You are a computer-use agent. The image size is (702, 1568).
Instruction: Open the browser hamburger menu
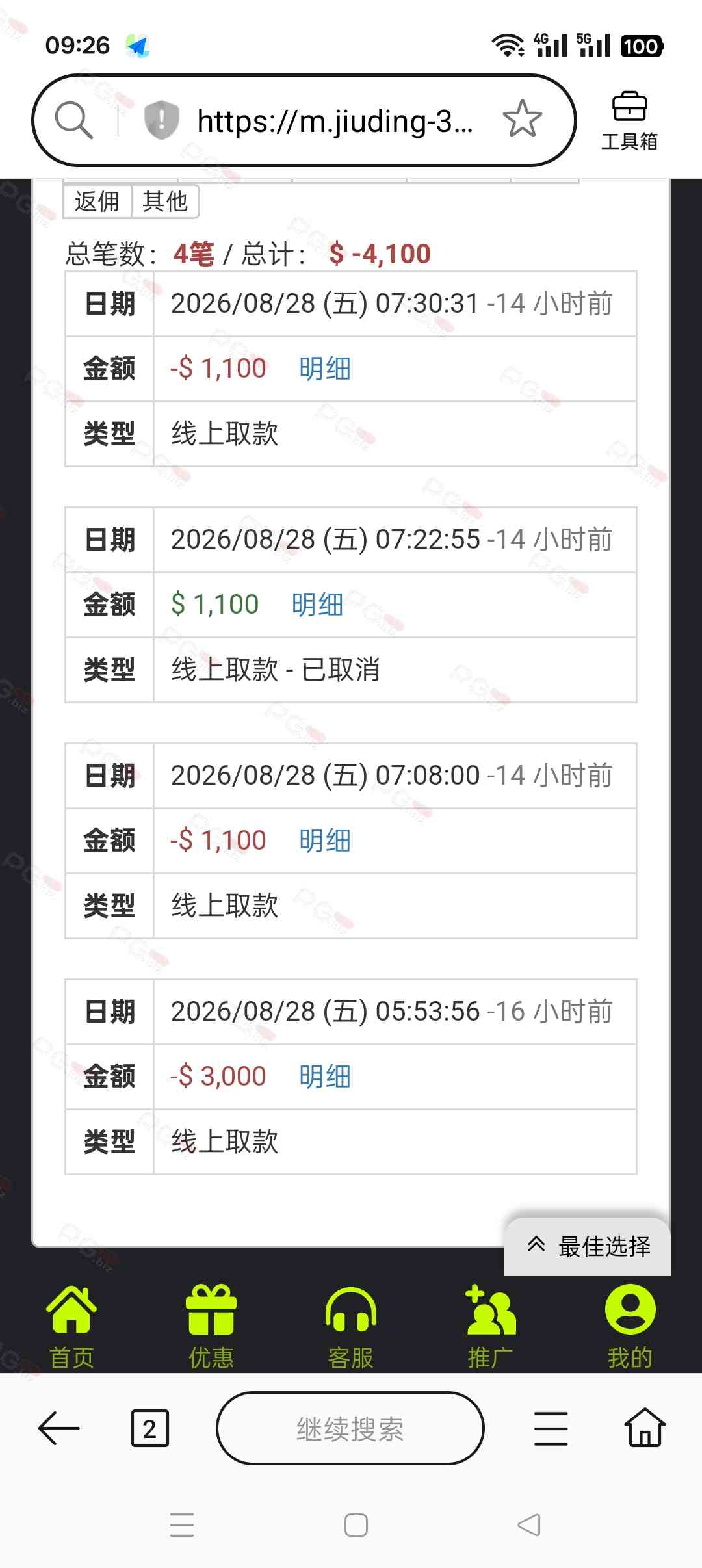[551, 1428]
